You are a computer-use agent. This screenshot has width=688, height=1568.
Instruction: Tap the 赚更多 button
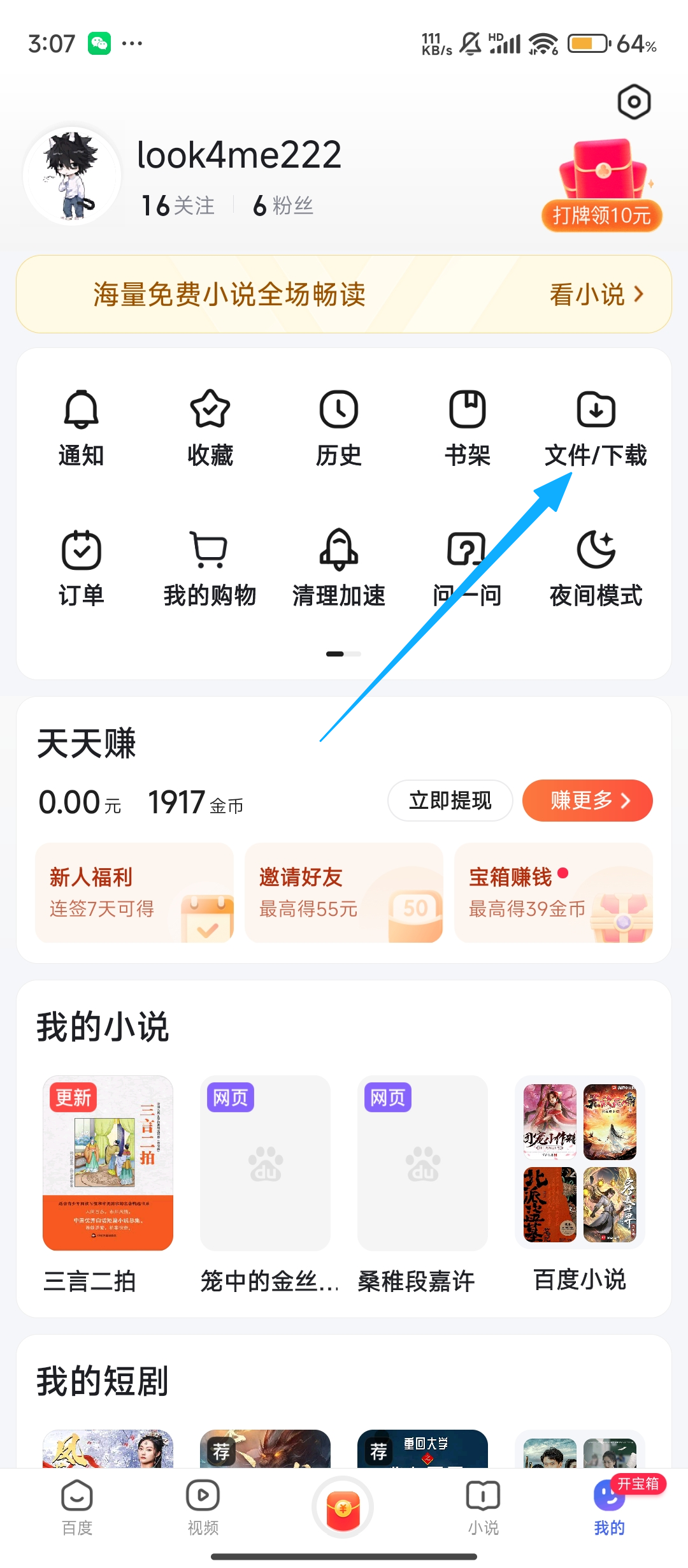point(587,801)
